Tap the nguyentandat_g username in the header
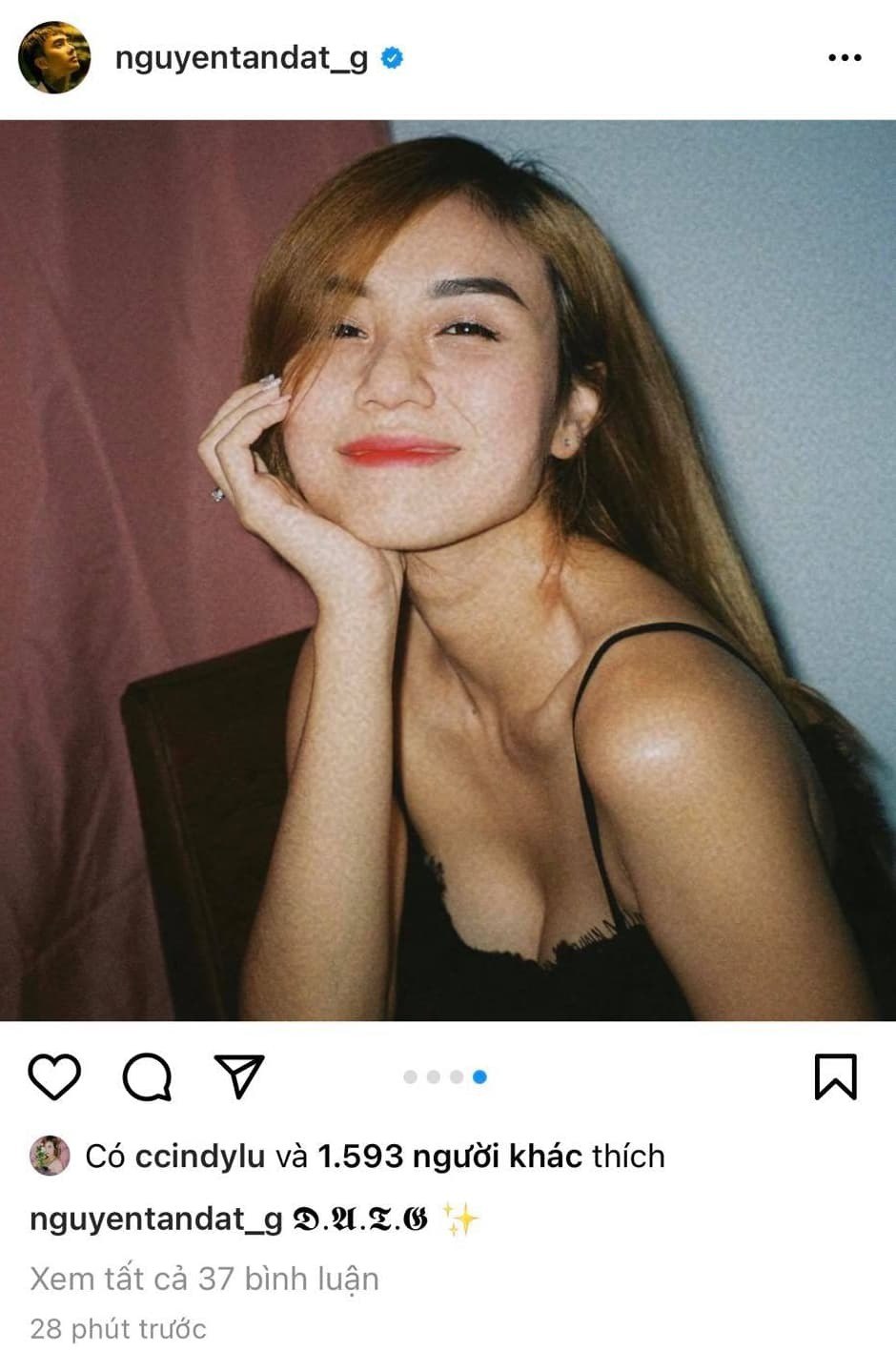This screenshot has height=1352, width=896. point(241,58)
